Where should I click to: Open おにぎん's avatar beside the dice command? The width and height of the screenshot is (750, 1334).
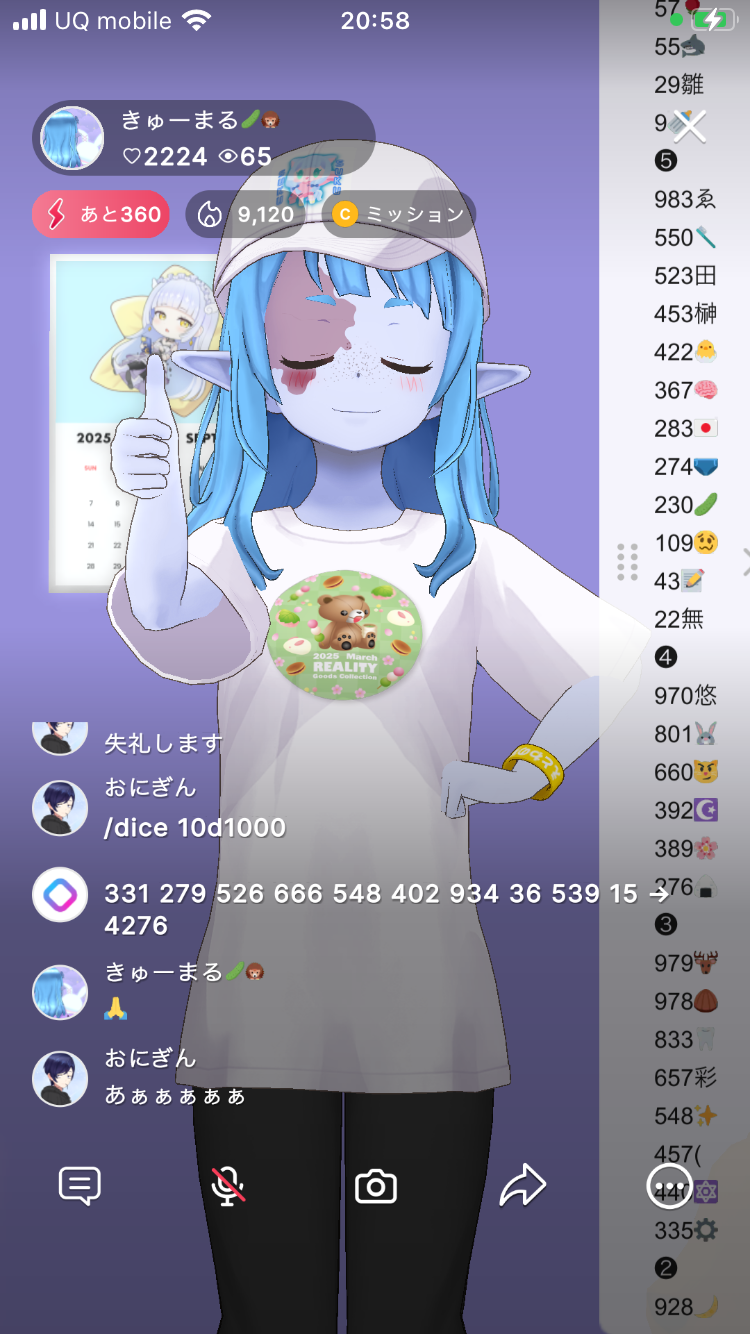[60, 807]
